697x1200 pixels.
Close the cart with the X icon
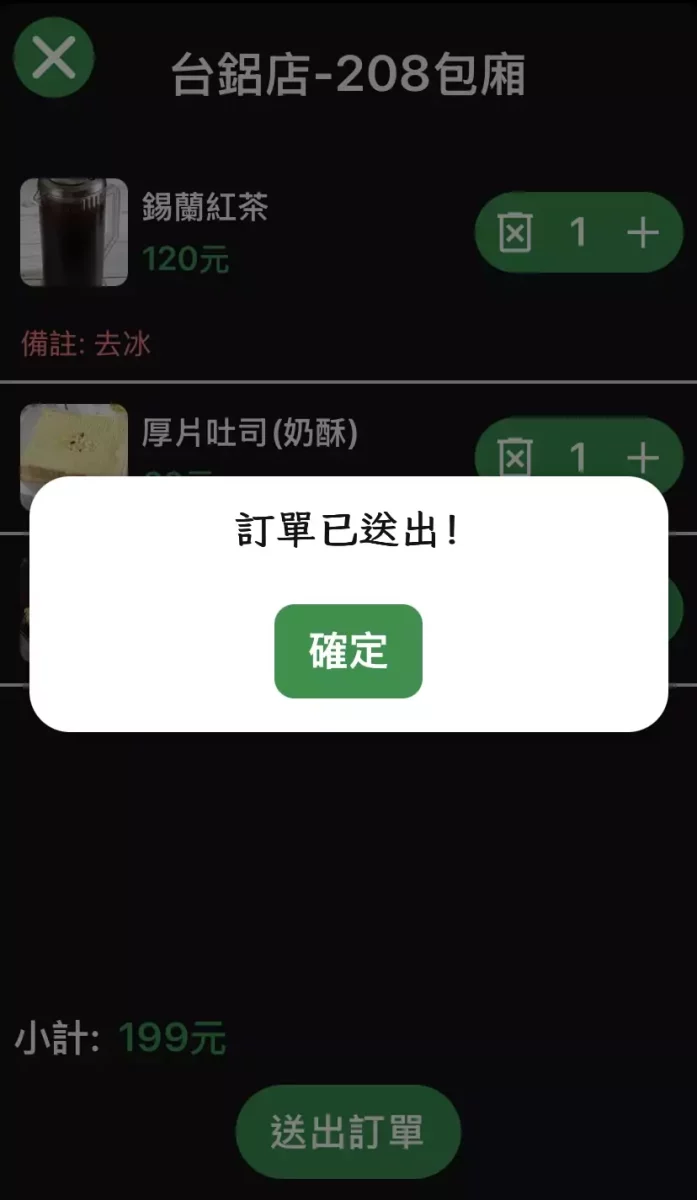(x=54, y=58)
